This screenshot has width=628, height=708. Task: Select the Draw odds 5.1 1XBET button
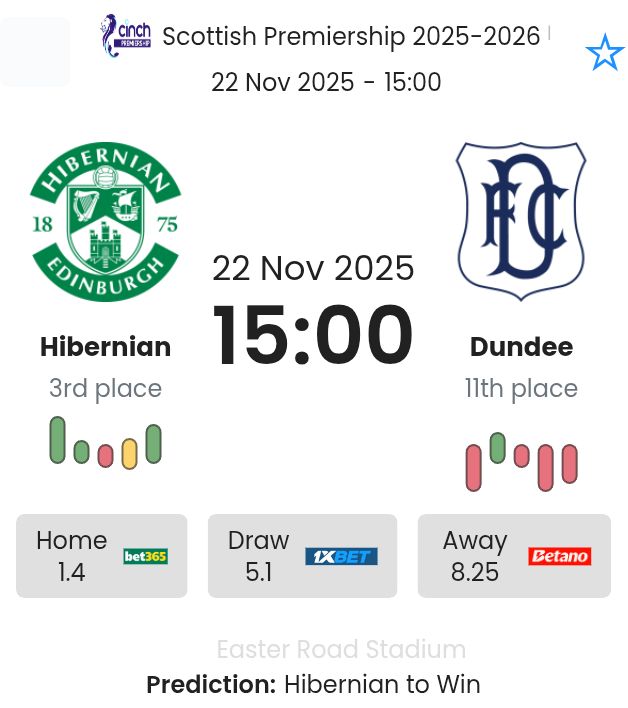click(302, 556)
